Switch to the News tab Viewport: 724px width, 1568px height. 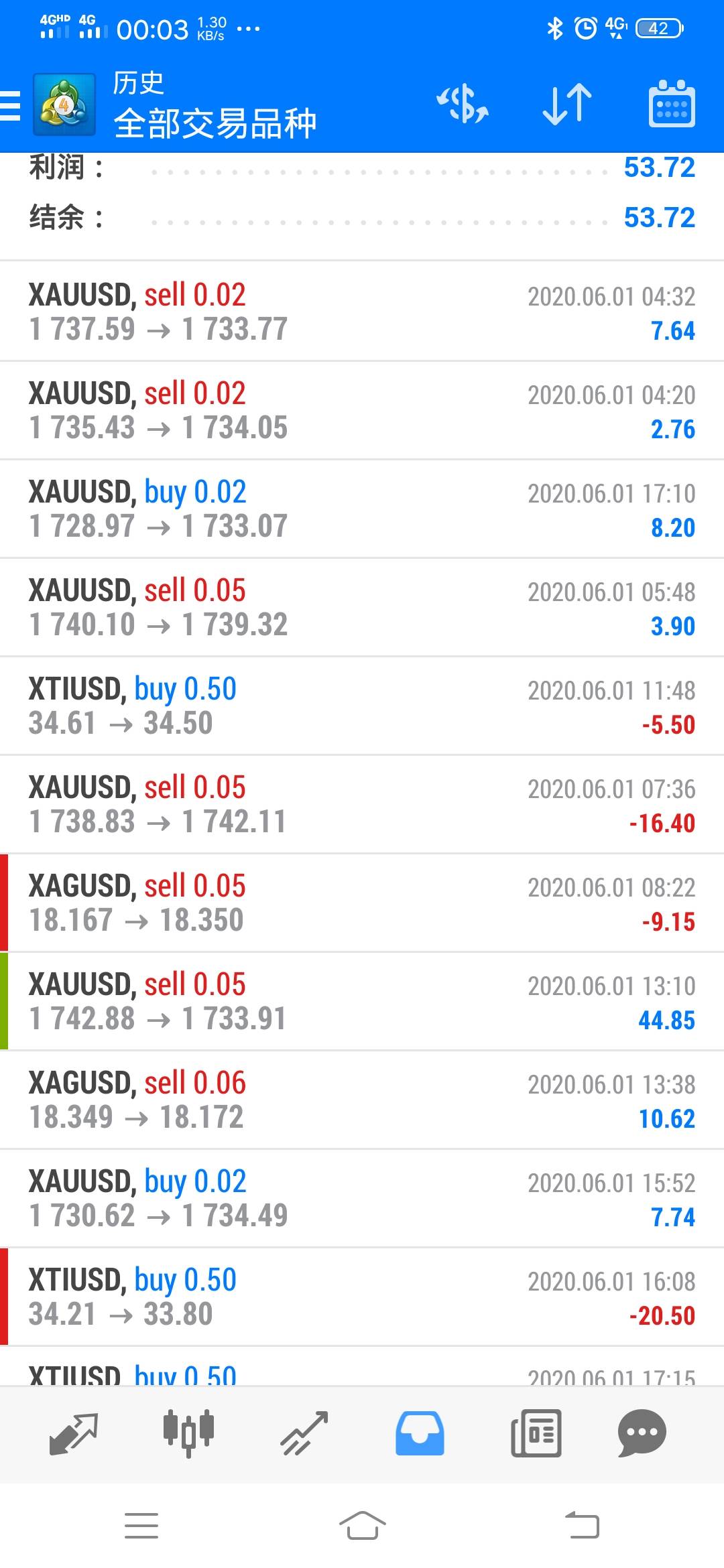[536, 1433]
